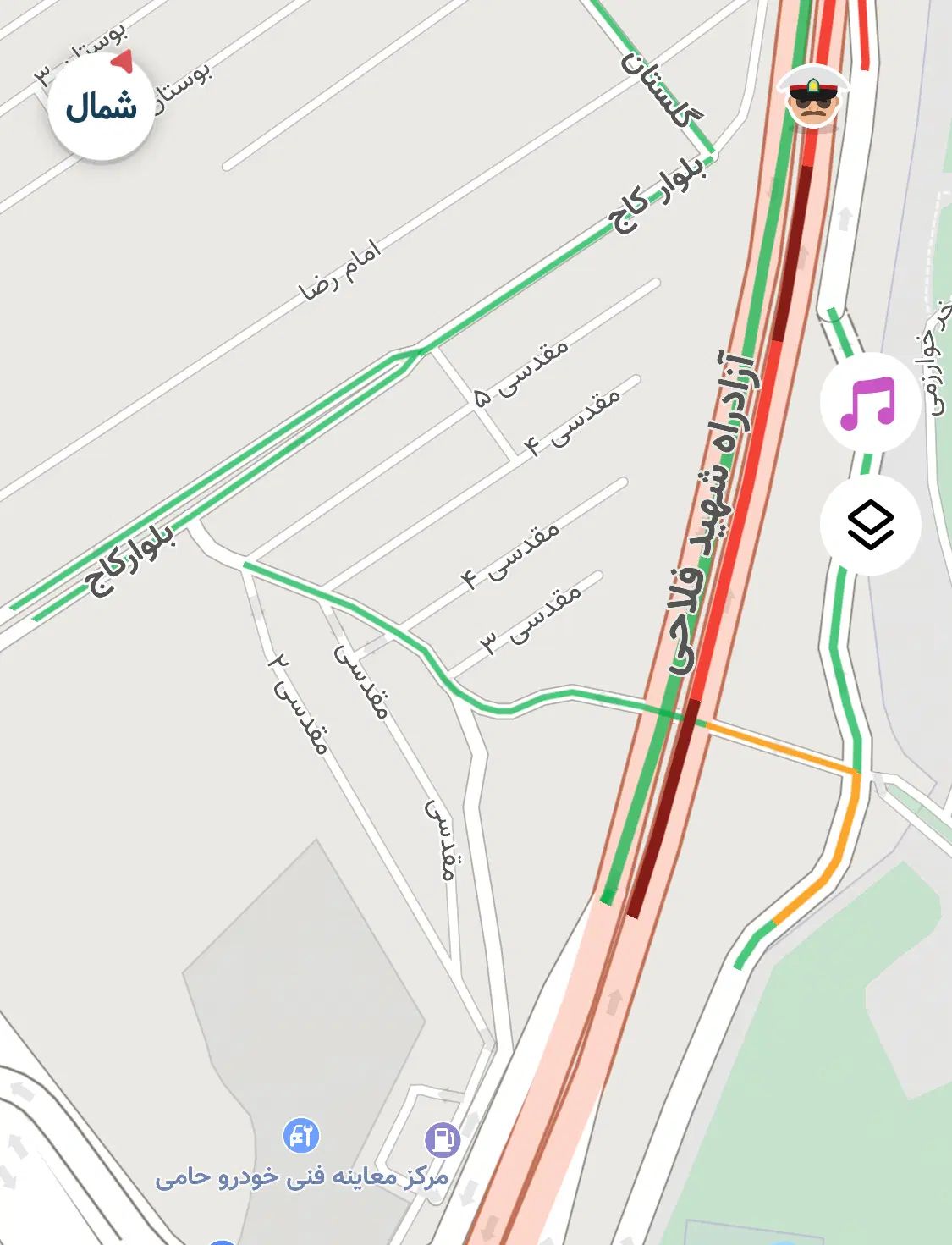Screen dimensions: 952x1245
Task: Open the vehicle inspection center marker
Action: (300, 1135)
